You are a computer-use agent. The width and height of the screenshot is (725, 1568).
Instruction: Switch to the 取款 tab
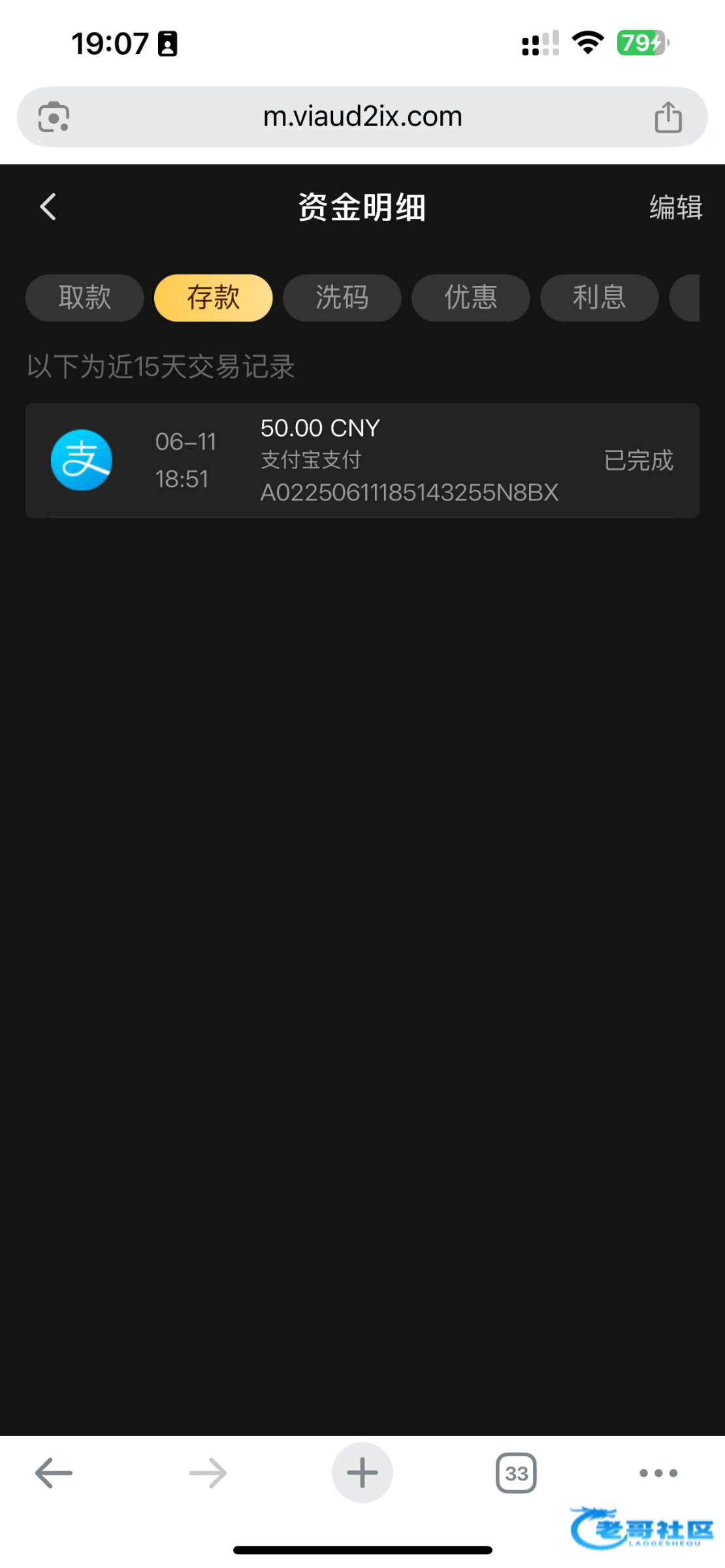pos(84,298)
